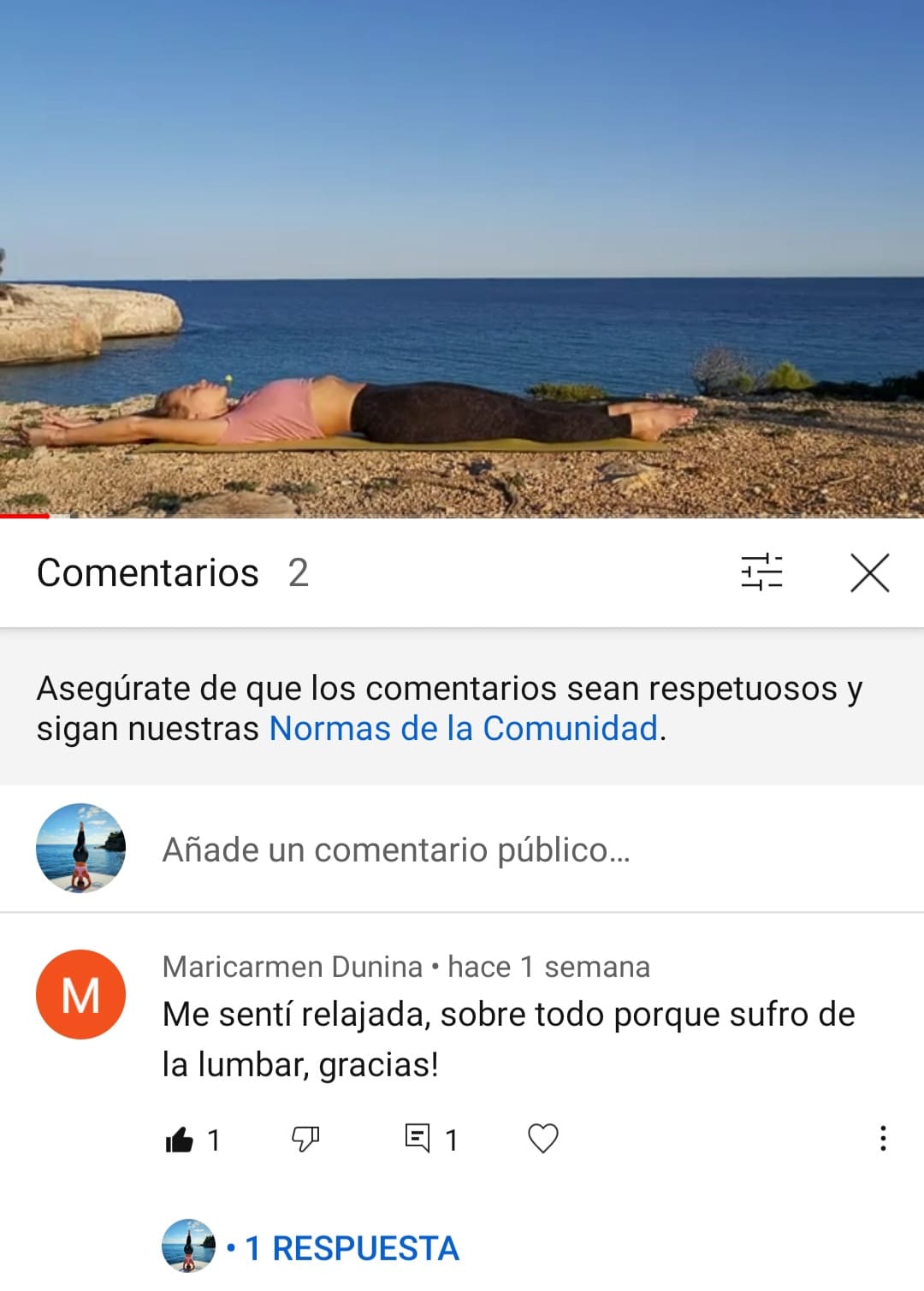
Task: Open Maricarmen Dunina's profile avatar
Action: coord(80,995)
